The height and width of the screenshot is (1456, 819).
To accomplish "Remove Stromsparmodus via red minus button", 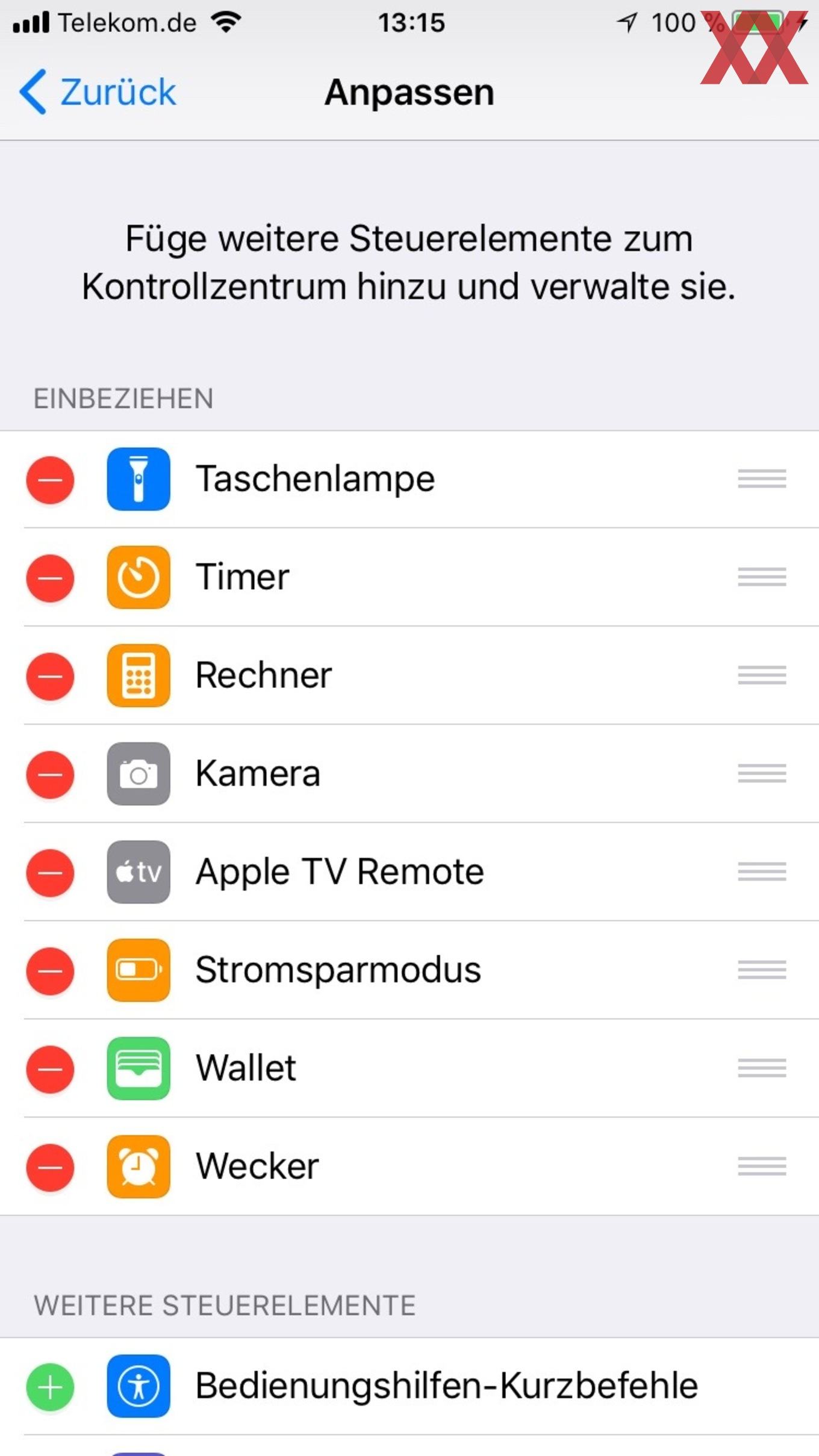I will pos(50,970).
